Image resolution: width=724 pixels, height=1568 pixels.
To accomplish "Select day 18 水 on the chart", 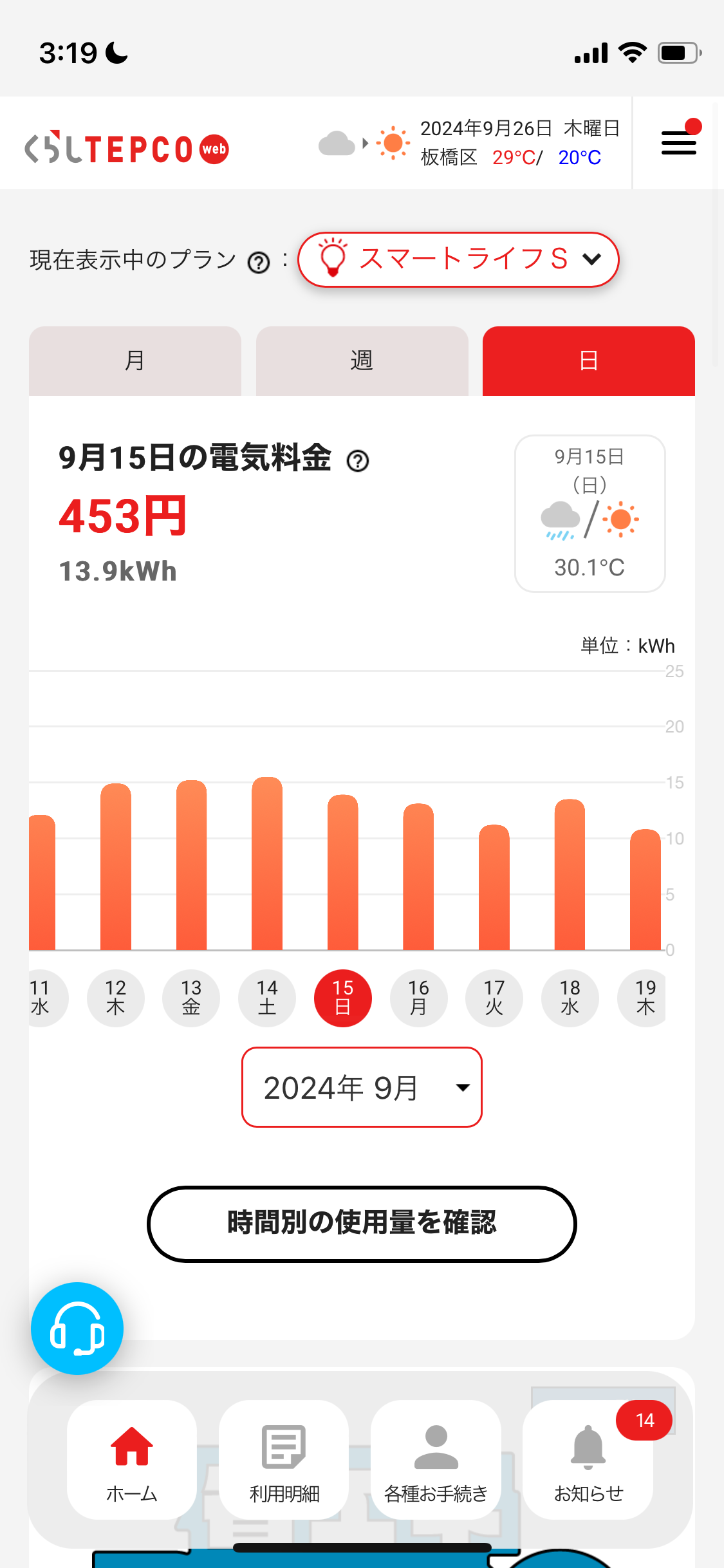I will [570, 998].
